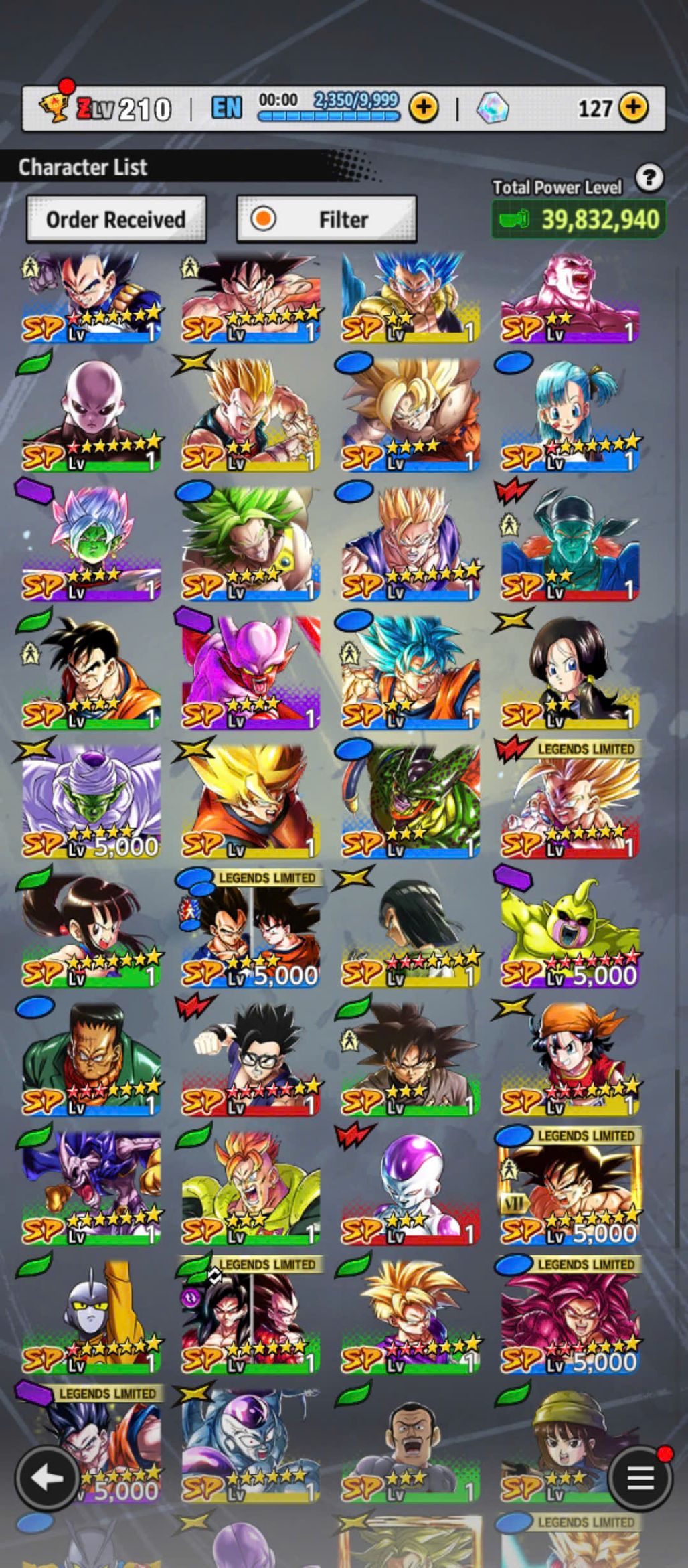Select the Piccolo with cape card
The width and height of the screenshot is (688, 1568).
coord(91,800)
